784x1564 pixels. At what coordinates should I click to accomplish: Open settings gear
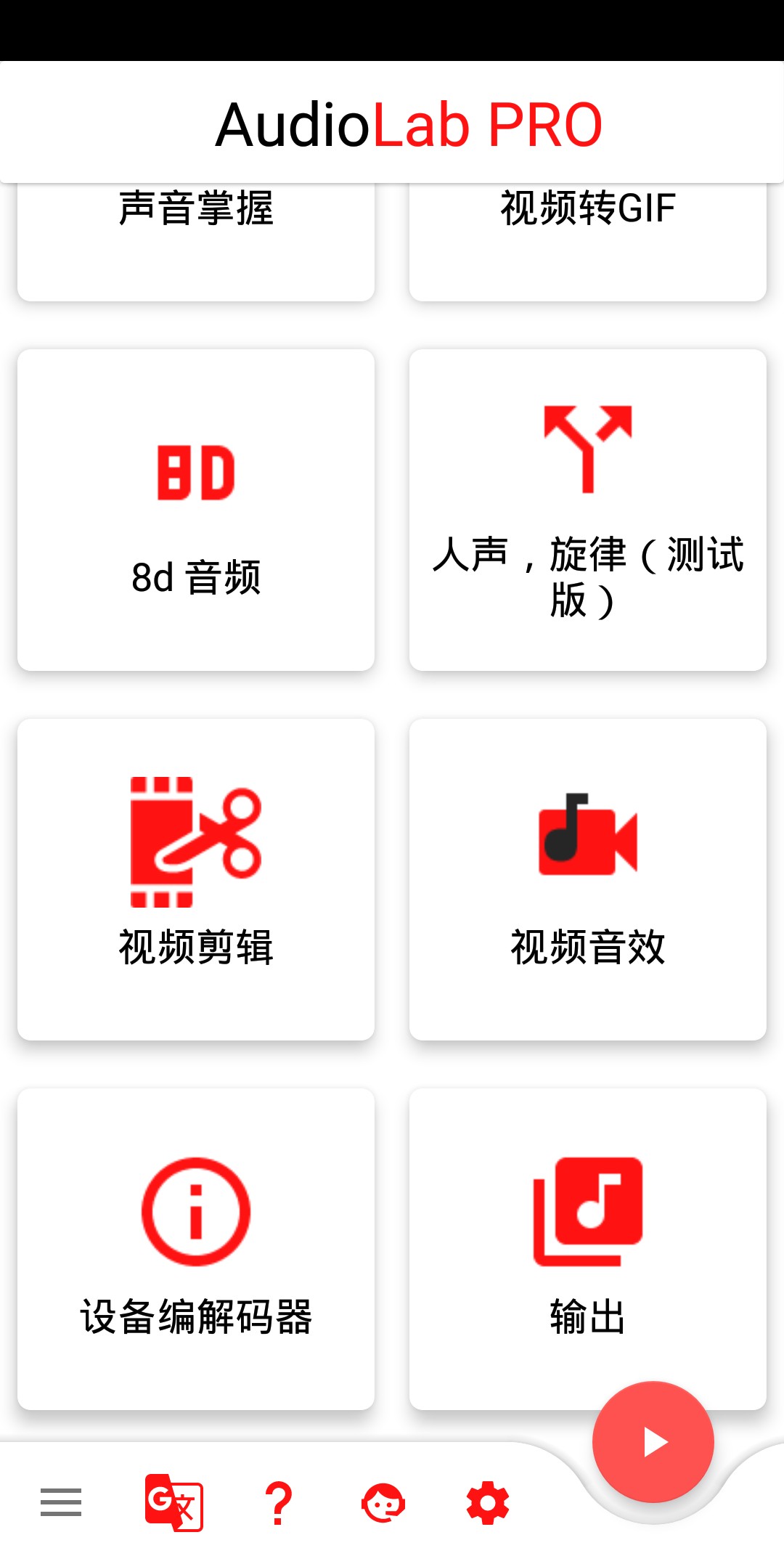coord(488,1502)
